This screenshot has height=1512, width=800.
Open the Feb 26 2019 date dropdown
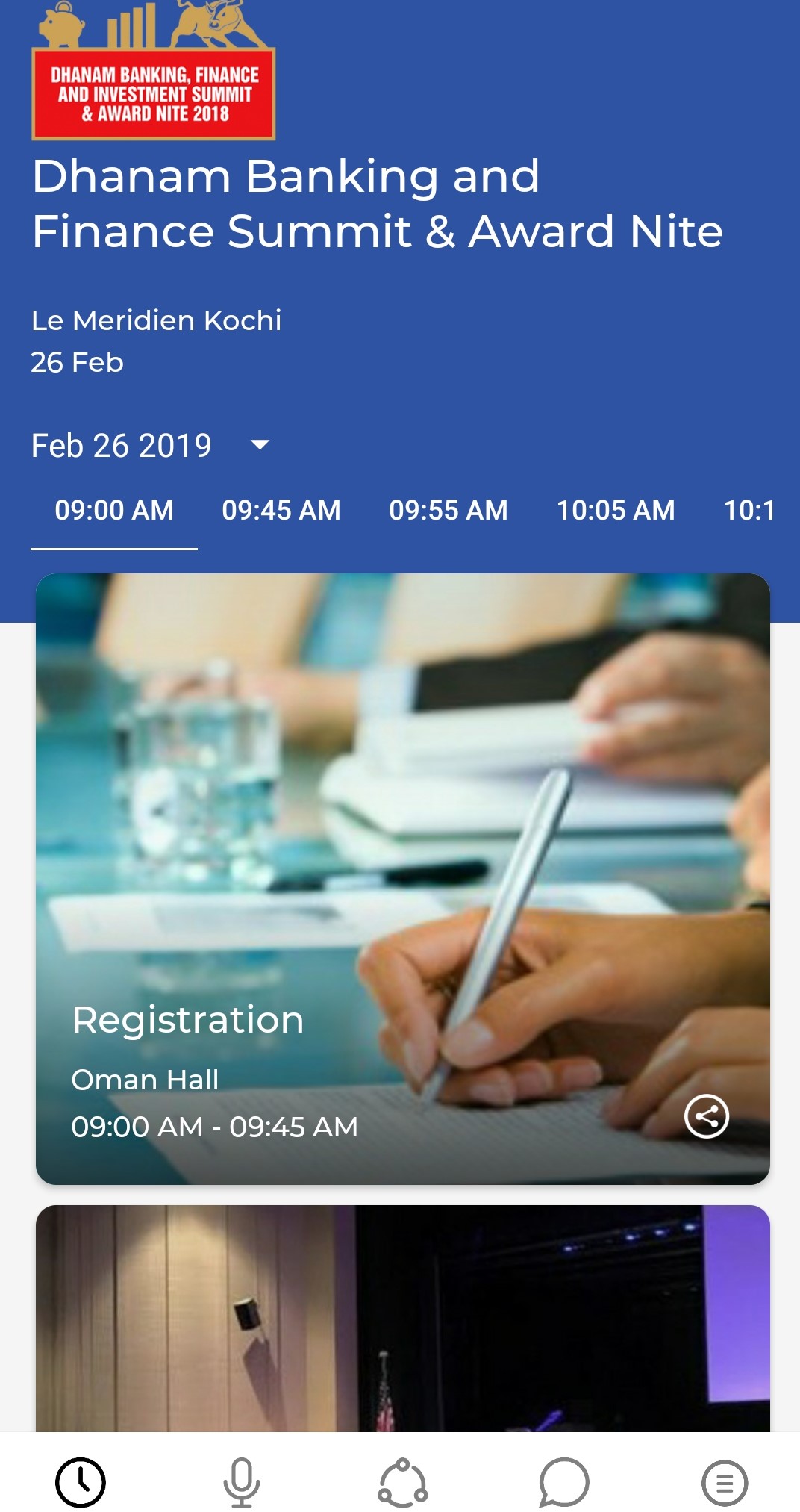click(149, 446)
